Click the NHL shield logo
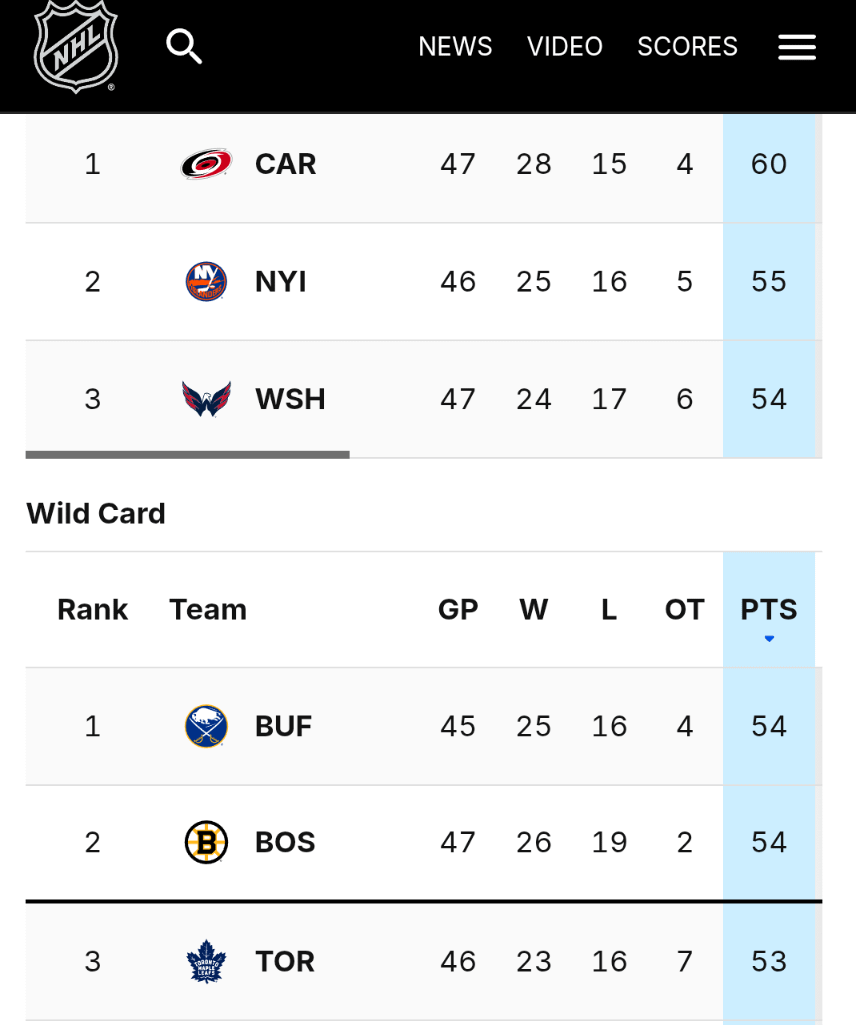The width and height of the screenshot is (856, 1025). 76,47
